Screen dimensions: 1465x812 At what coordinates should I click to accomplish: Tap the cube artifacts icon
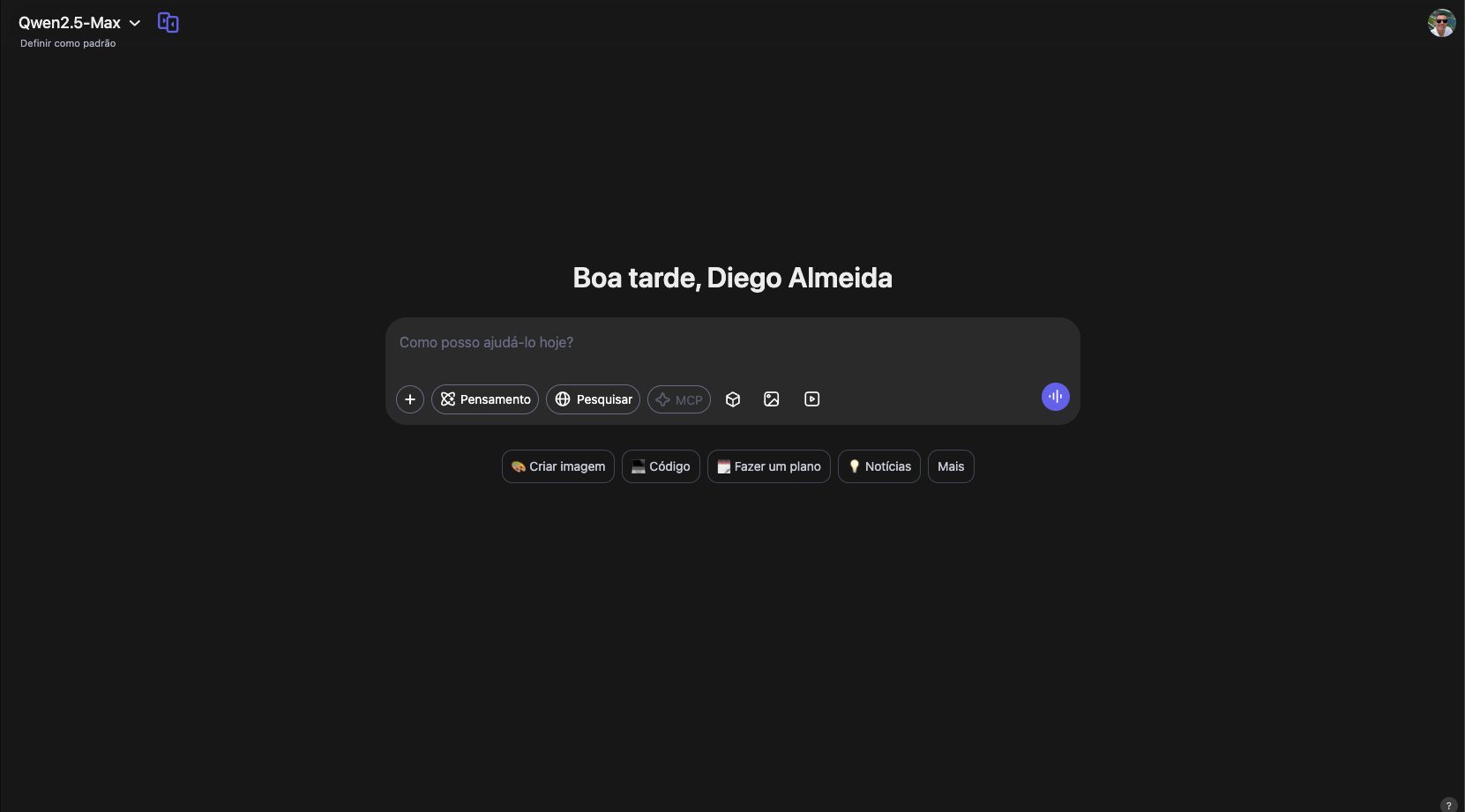(733, 399)
